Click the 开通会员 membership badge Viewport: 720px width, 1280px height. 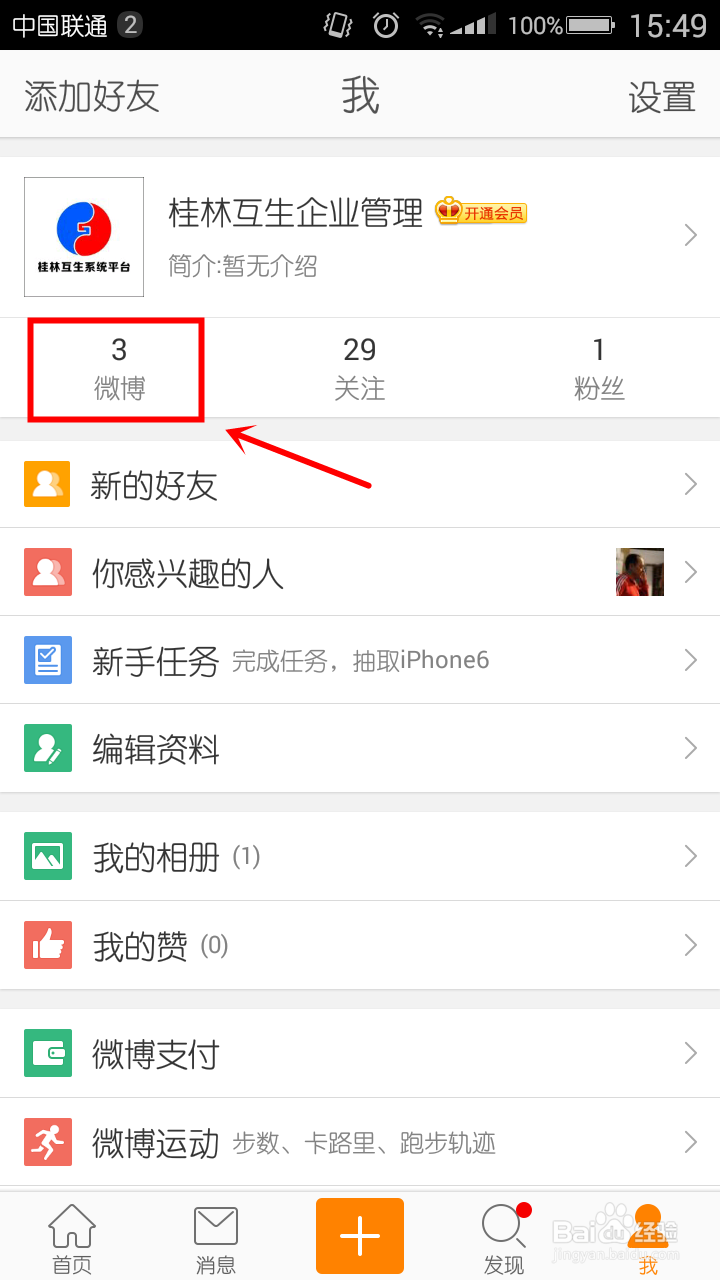[480, 212]
